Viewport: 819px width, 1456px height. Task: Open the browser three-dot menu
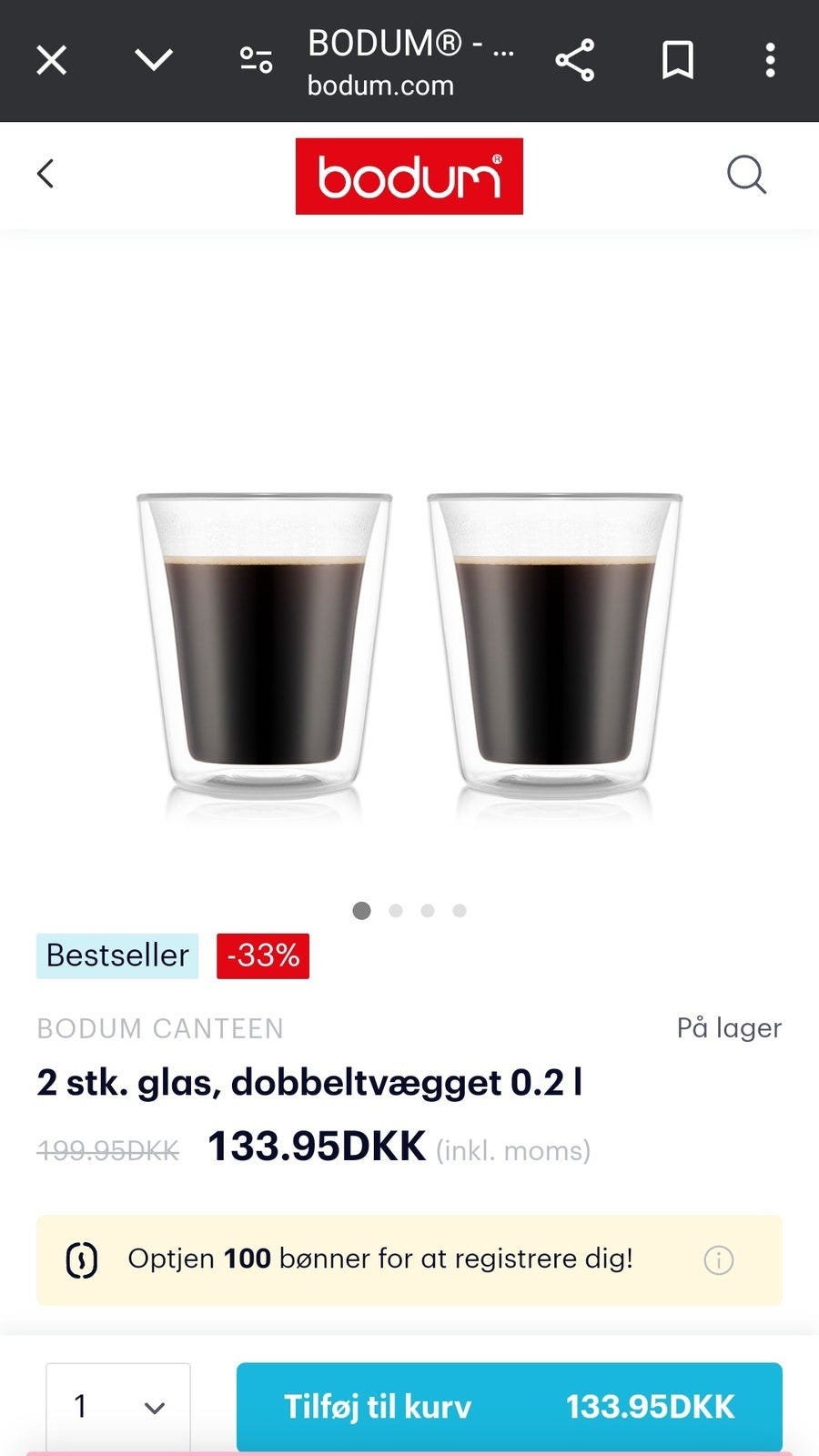tap(770, 59)
